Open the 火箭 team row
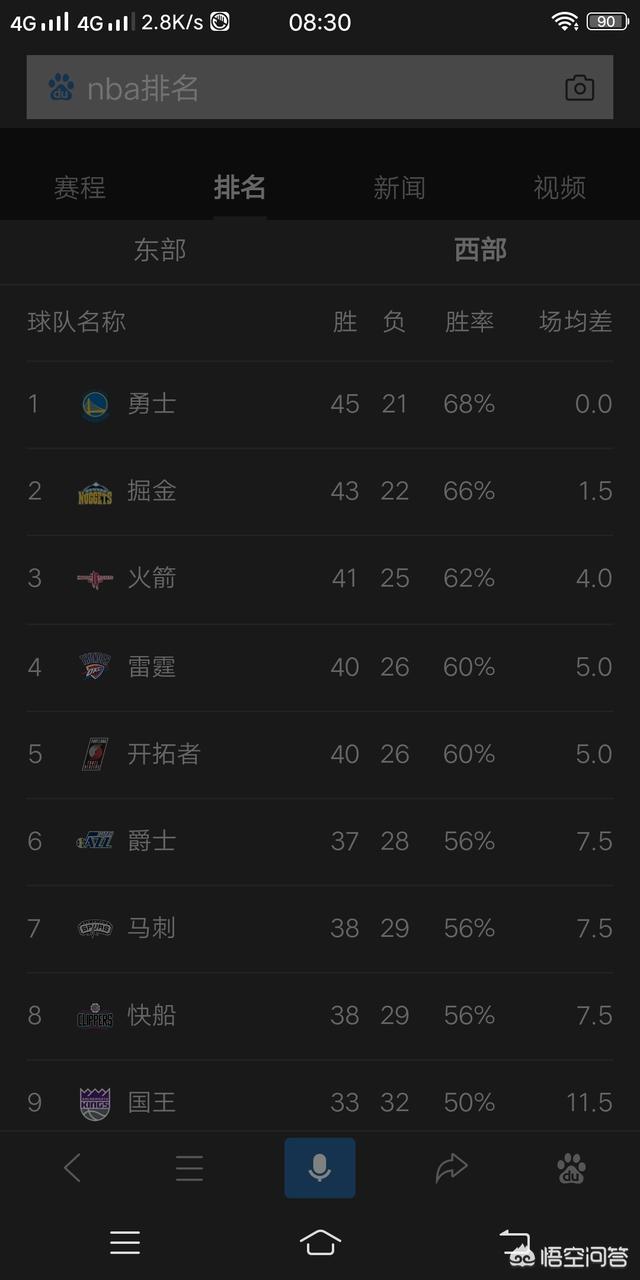The image size is (640, 1280). coord(320,578)
